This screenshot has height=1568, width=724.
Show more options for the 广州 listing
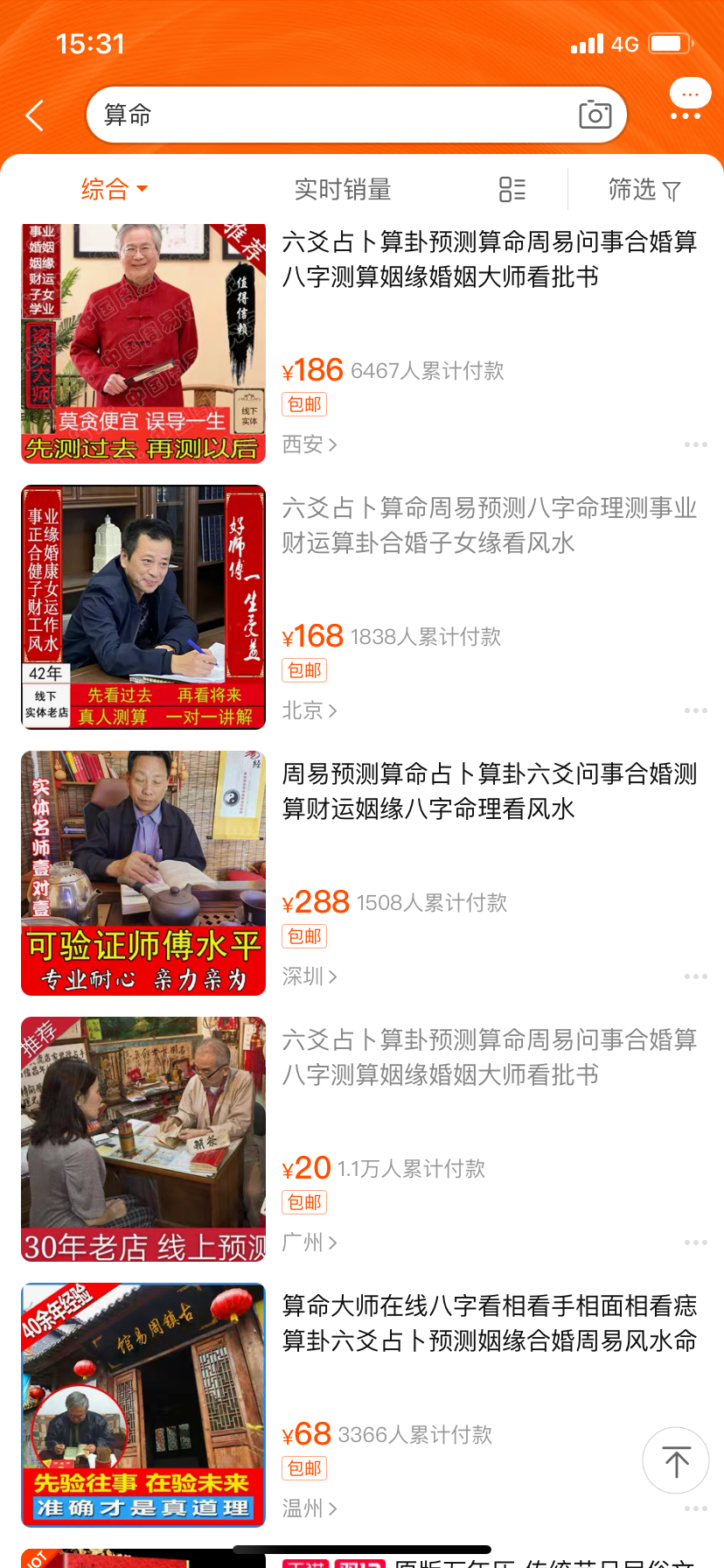click(695, 1242)
